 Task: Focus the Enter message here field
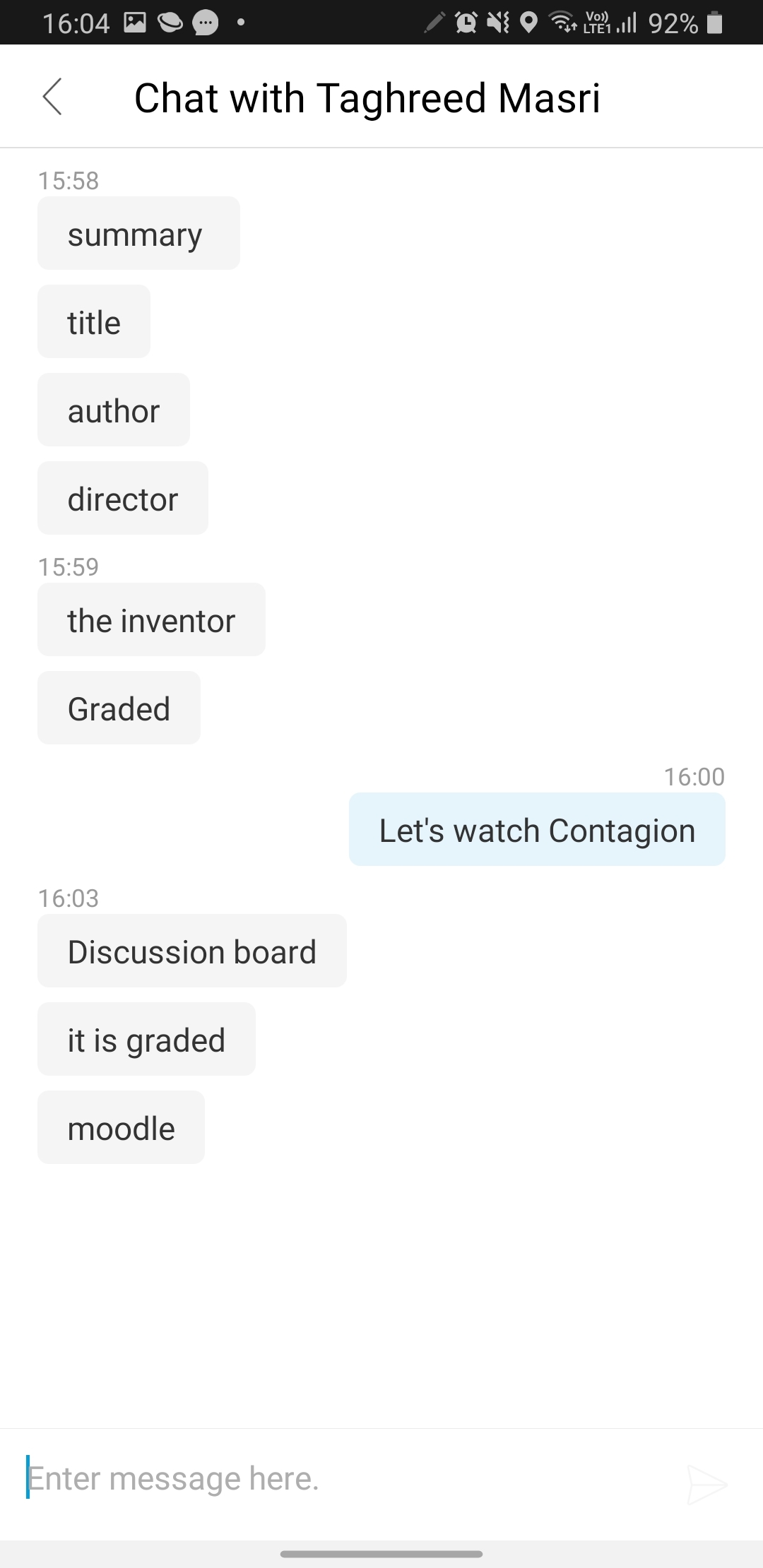coord(346,1478)
